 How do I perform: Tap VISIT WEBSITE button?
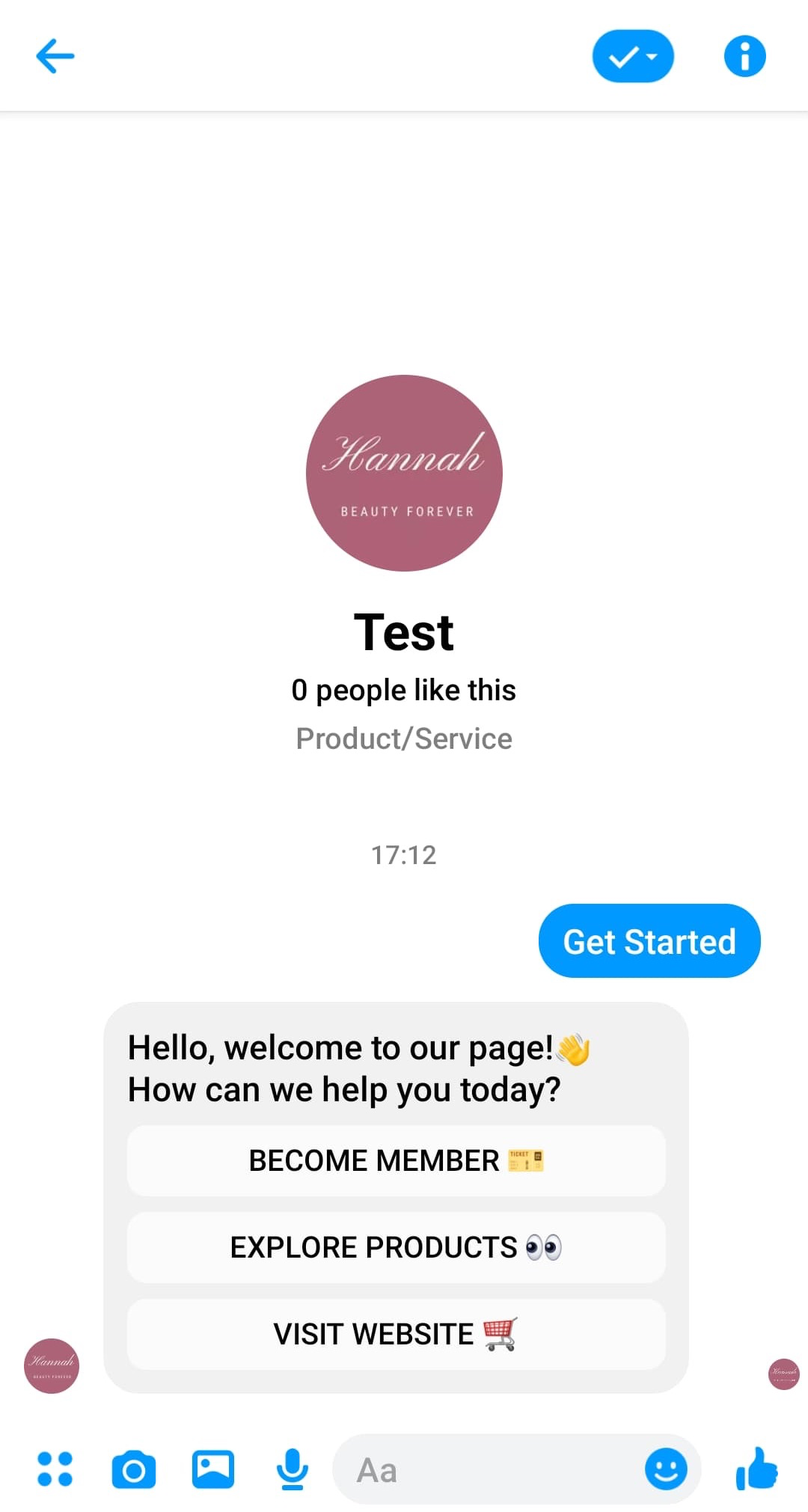(396, 1334)
